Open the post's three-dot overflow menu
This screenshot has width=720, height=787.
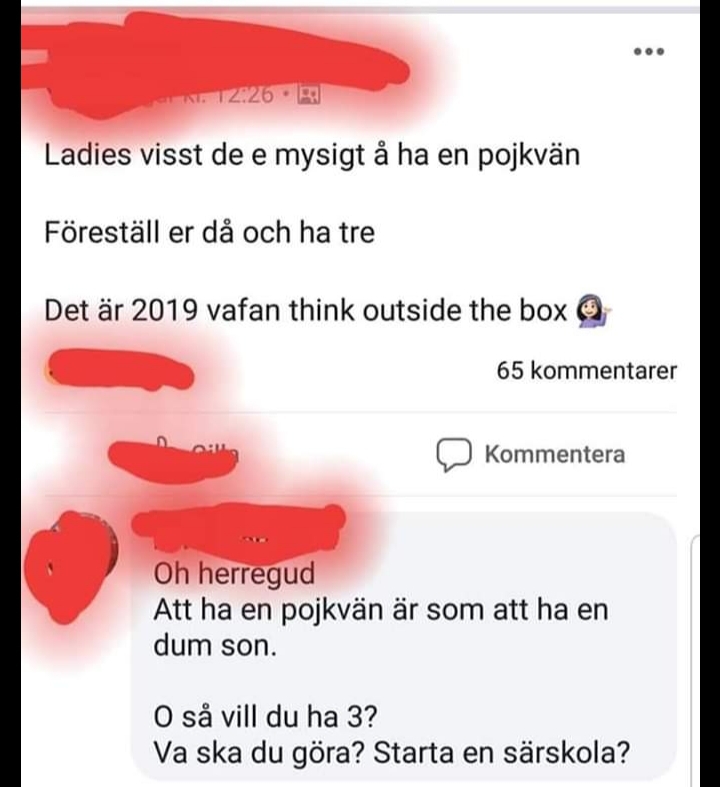649,52
